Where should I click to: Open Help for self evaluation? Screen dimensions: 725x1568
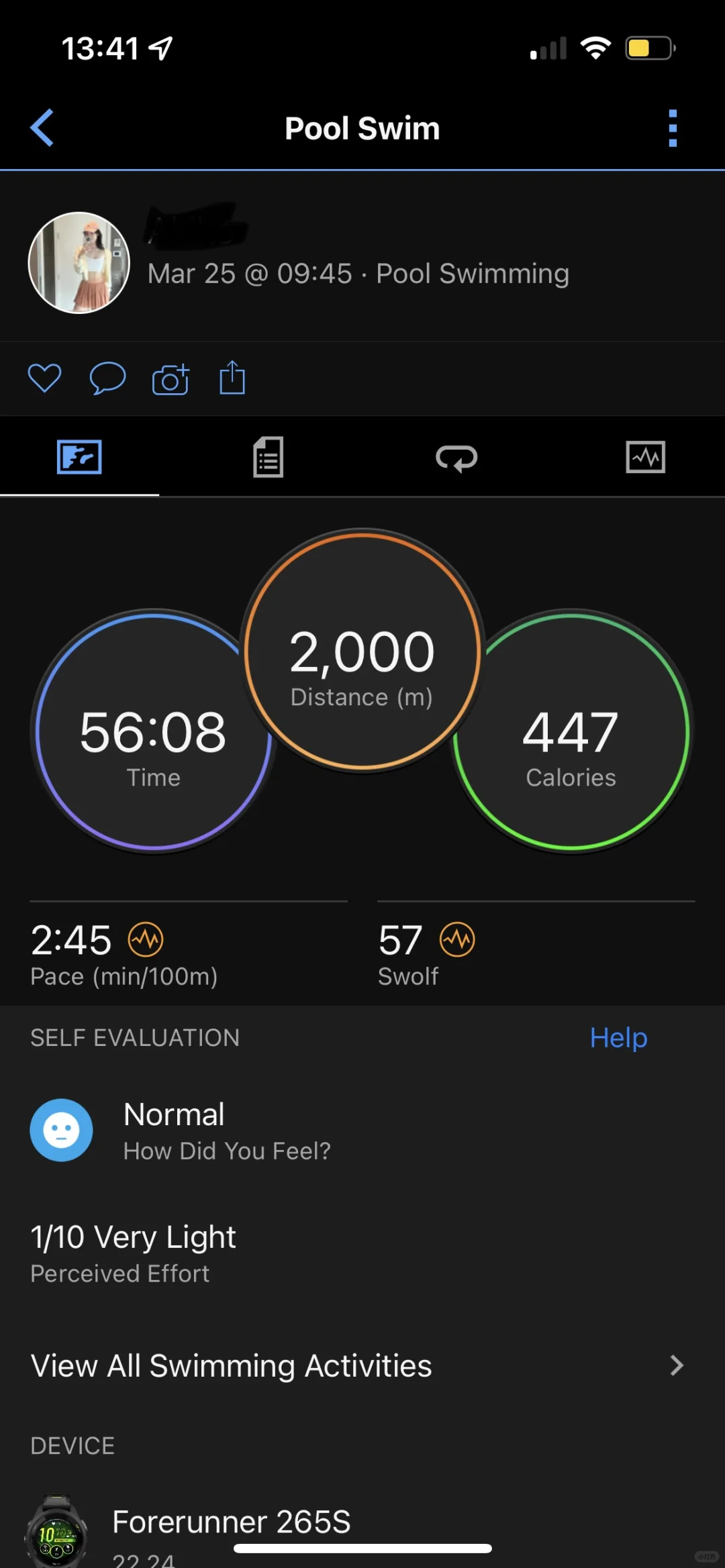pyautogui.click(x=618, y=1037)
